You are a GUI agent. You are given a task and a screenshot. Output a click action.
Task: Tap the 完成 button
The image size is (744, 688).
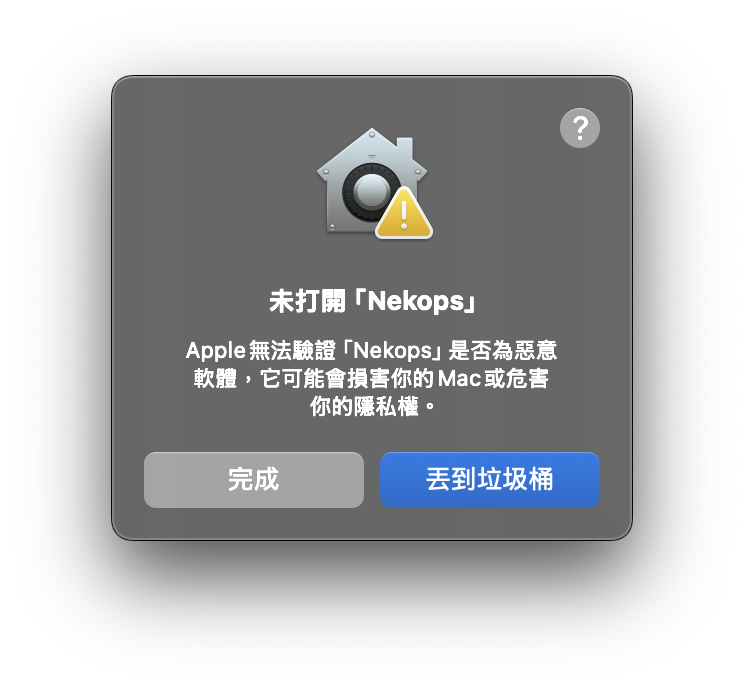254,480
